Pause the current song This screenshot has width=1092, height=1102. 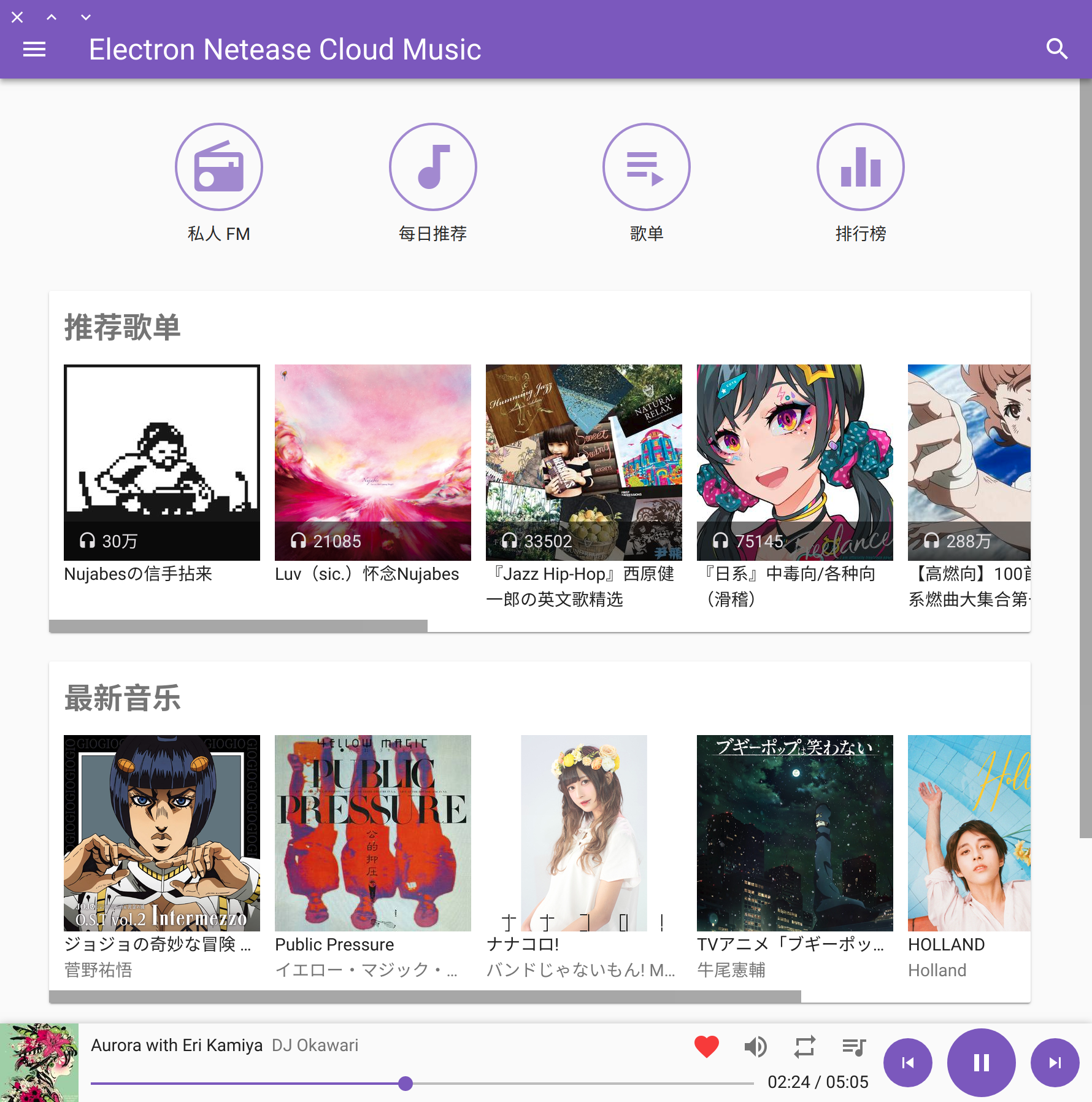[981, 1063]
